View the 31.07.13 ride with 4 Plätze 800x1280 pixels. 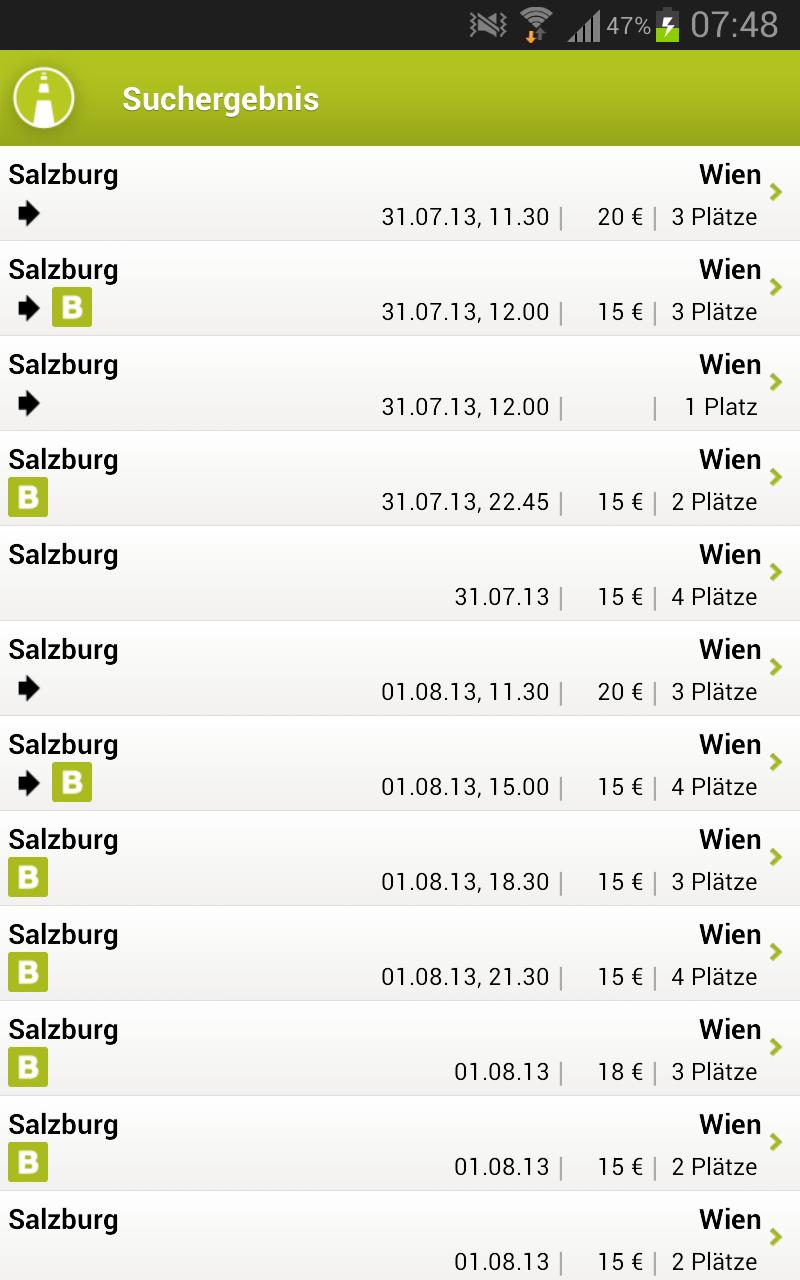click(x=400, y=574)
